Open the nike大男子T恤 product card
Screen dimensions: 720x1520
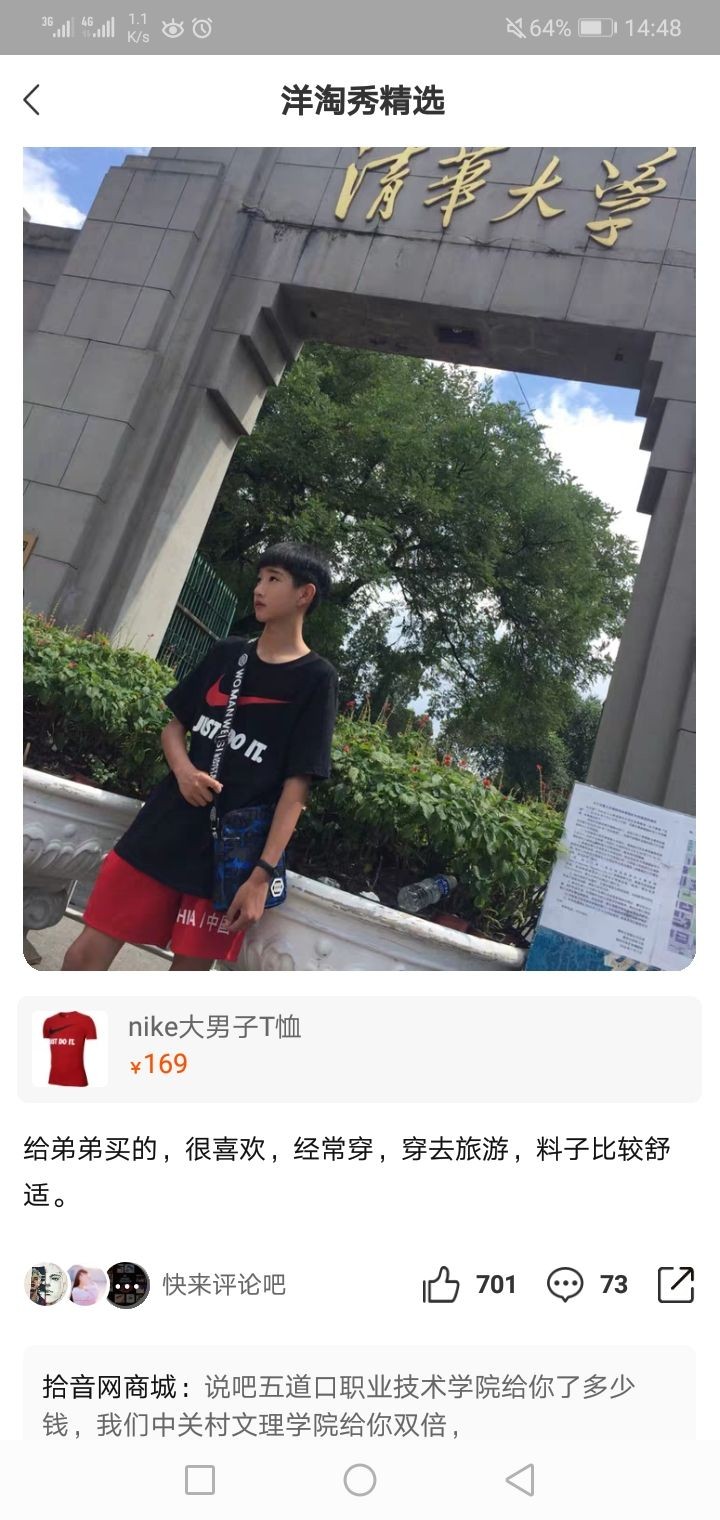[x=359, y=1048]
